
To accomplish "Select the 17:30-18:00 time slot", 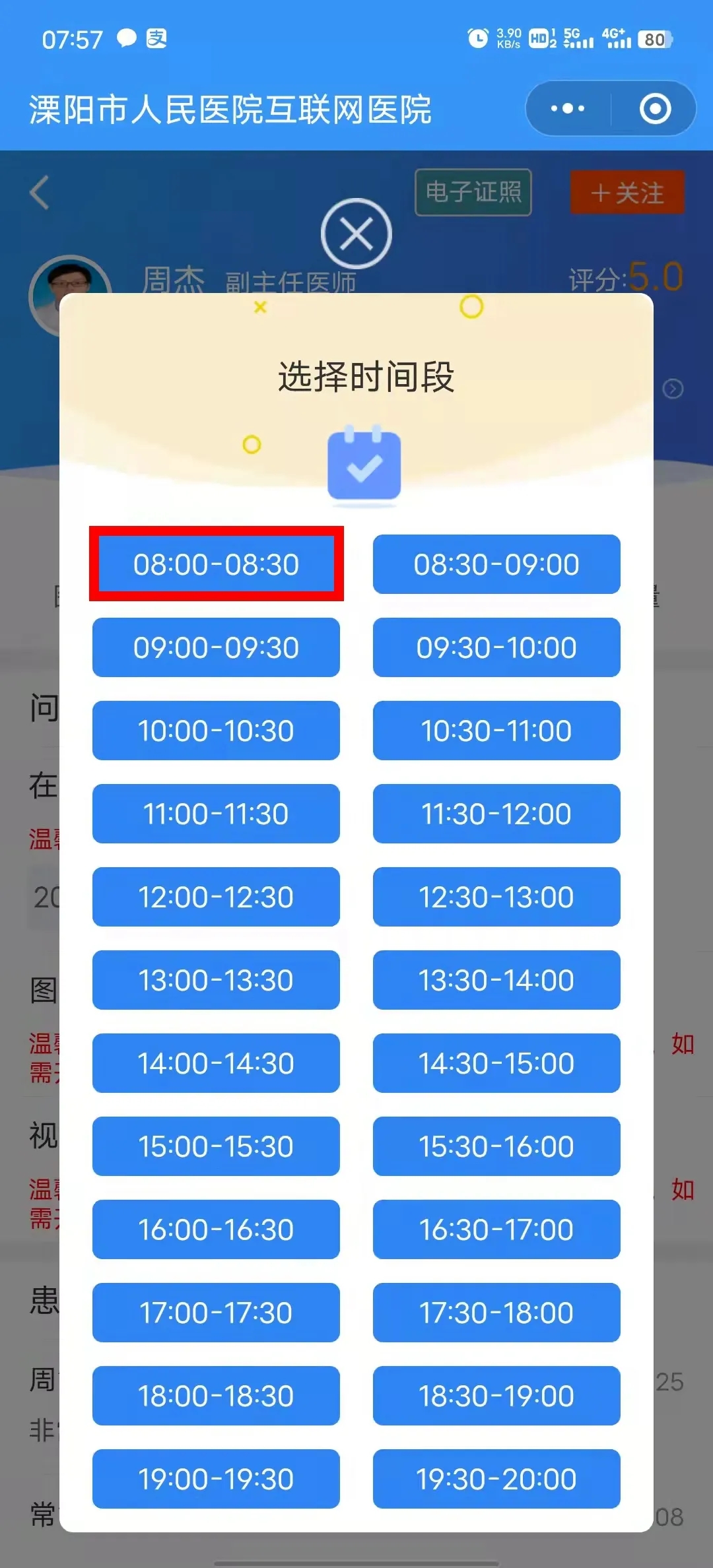I will click(496, 1313).
